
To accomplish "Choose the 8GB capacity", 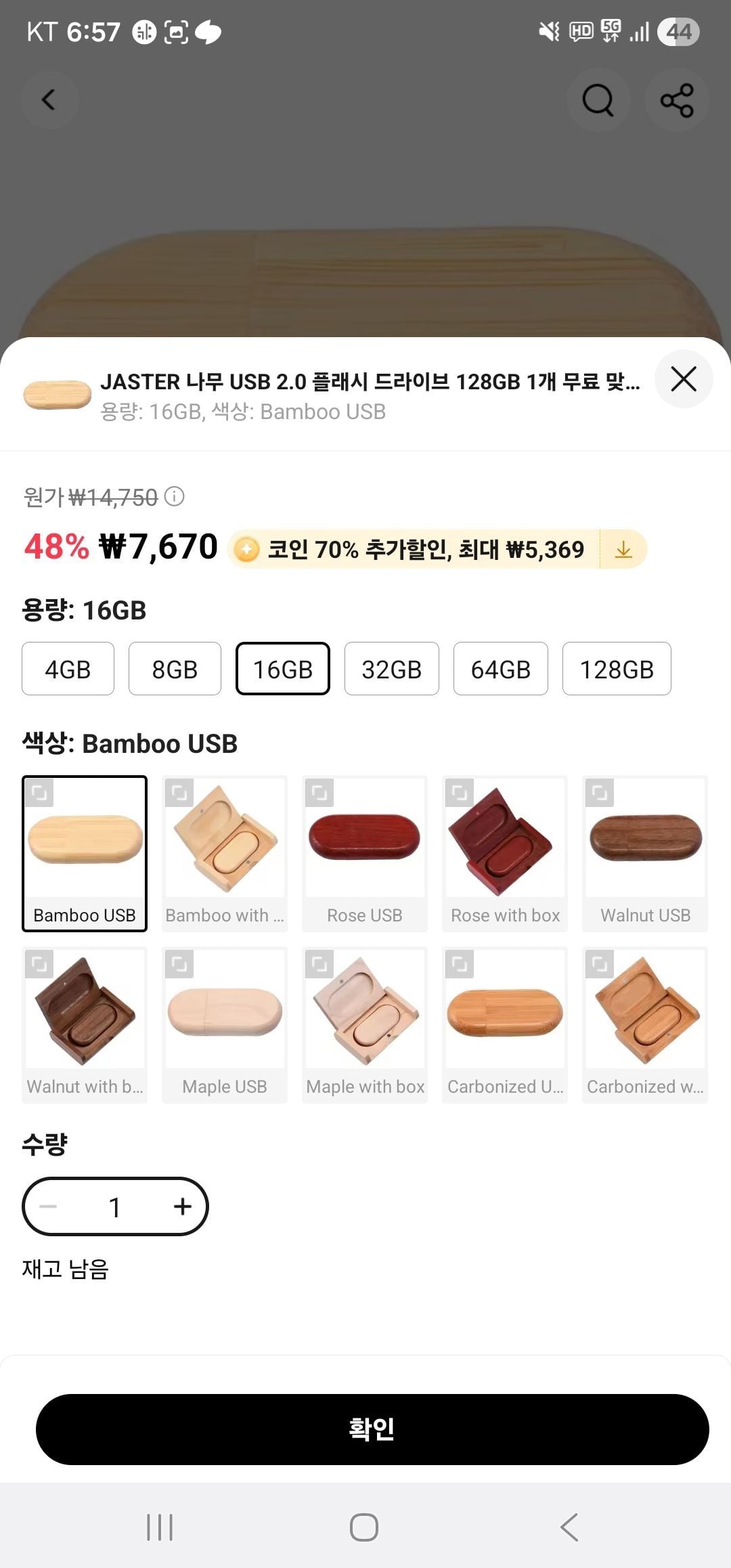I will pyautogui.click(x=175, y=669).
